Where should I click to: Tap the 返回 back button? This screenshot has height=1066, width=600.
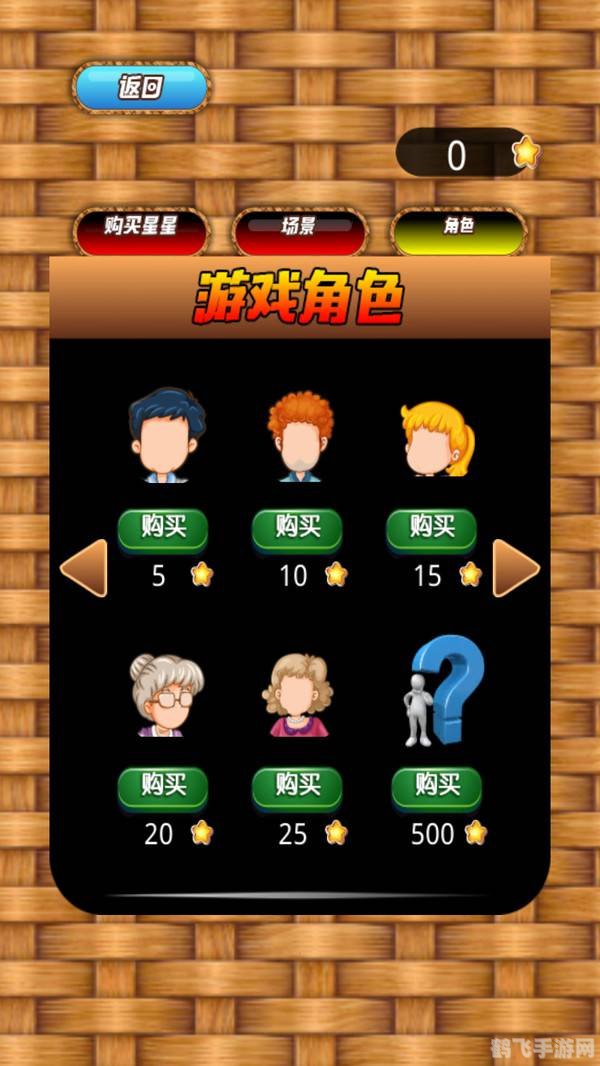[141, 88]
